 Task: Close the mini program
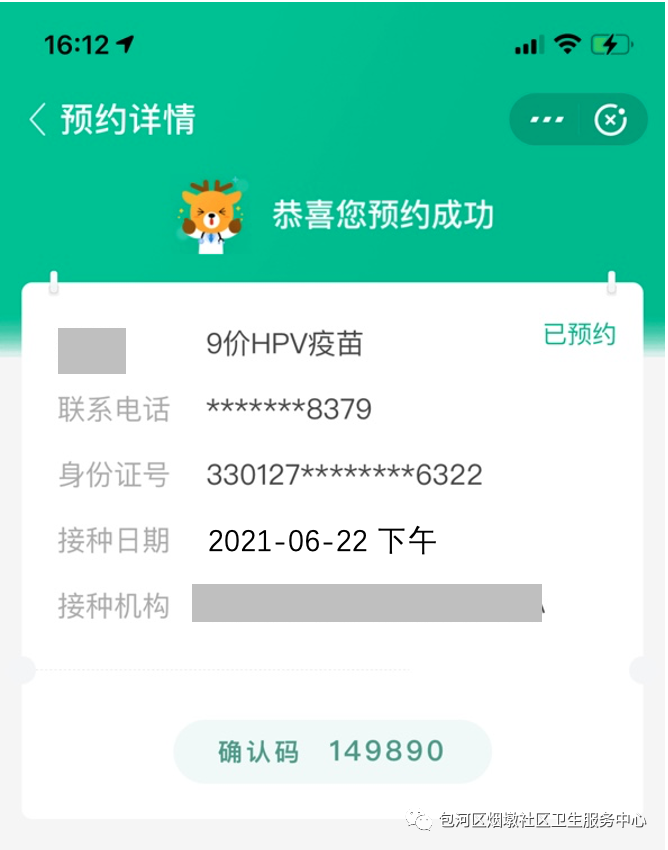point(610,120)
